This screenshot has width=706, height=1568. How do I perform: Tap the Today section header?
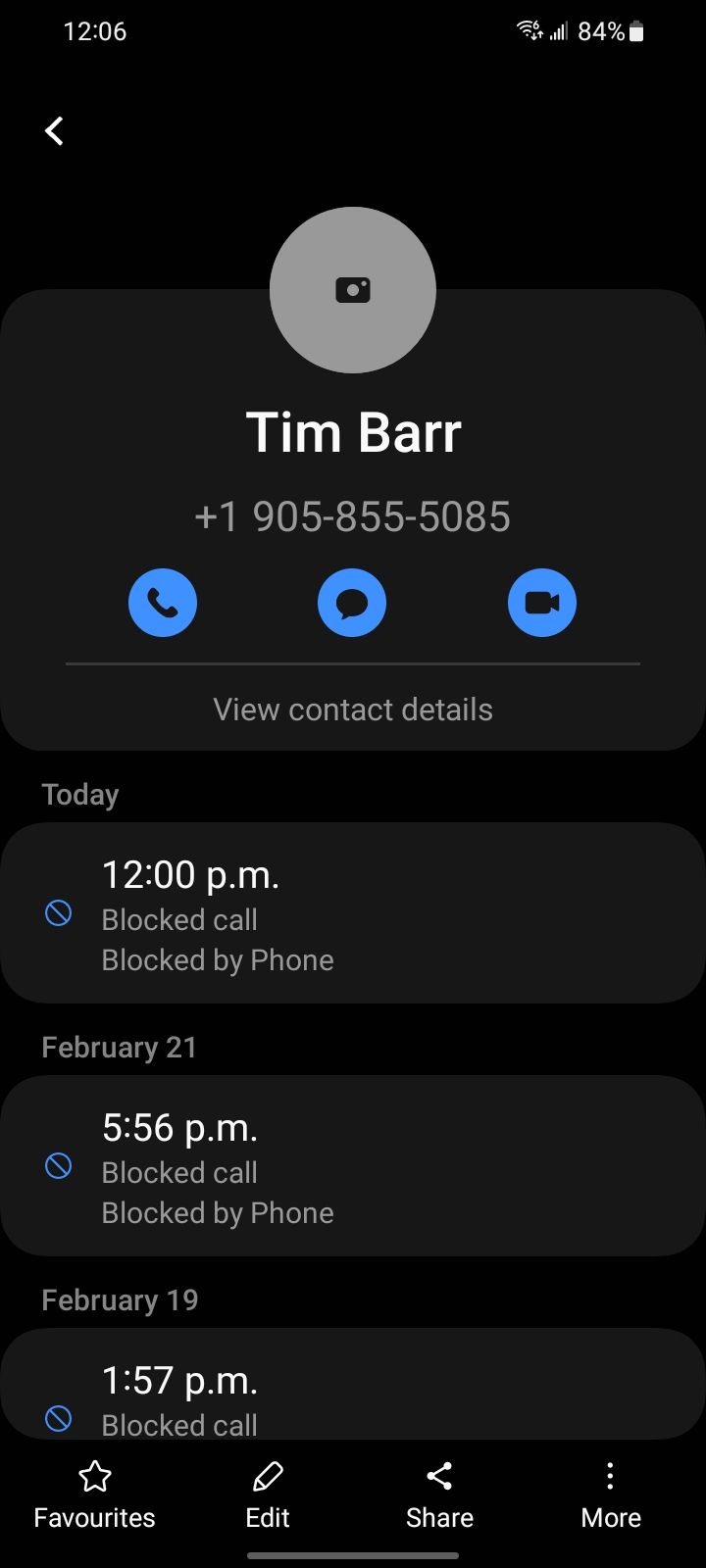click(79, 794)
